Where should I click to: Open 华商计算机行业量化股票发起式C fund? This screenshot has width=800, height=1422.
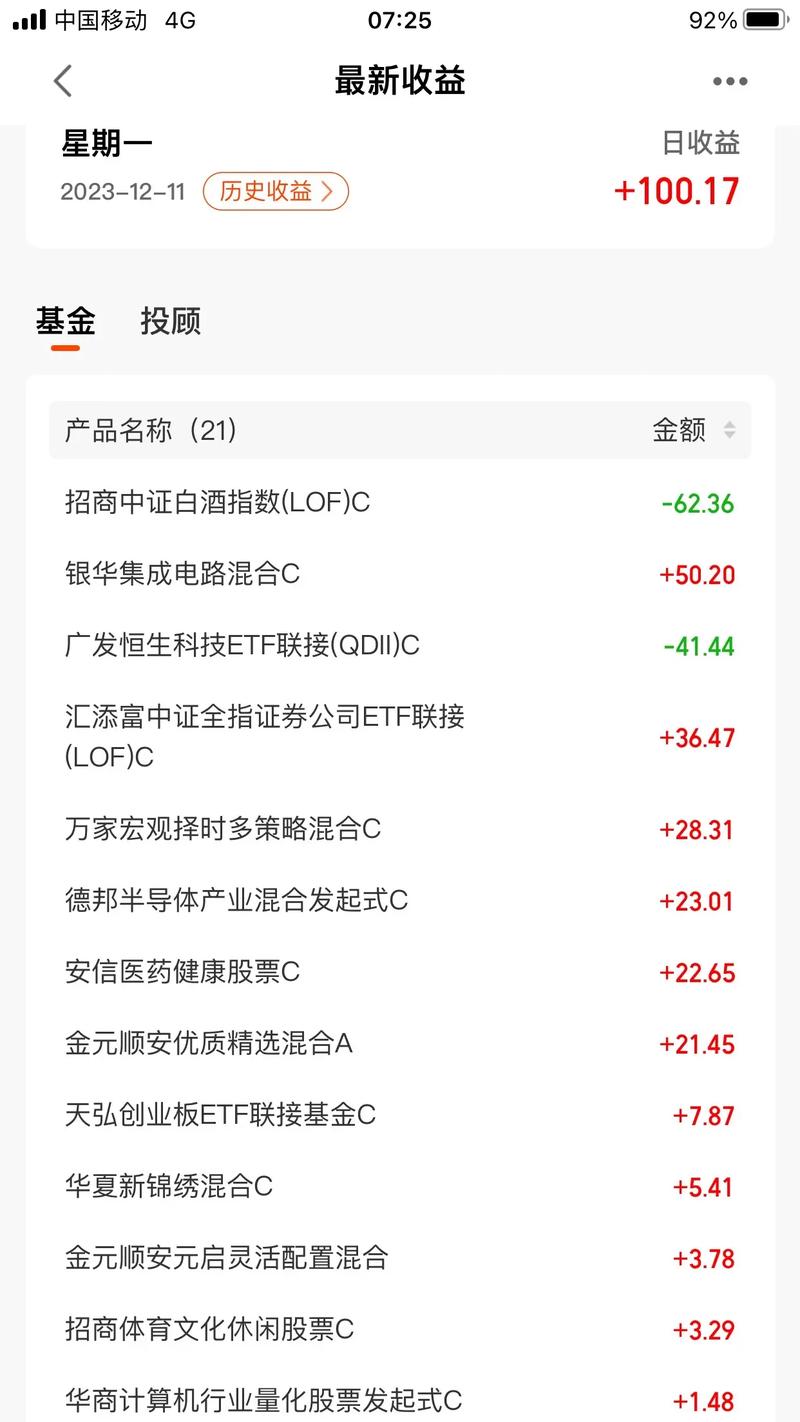tap(400, 1399)
